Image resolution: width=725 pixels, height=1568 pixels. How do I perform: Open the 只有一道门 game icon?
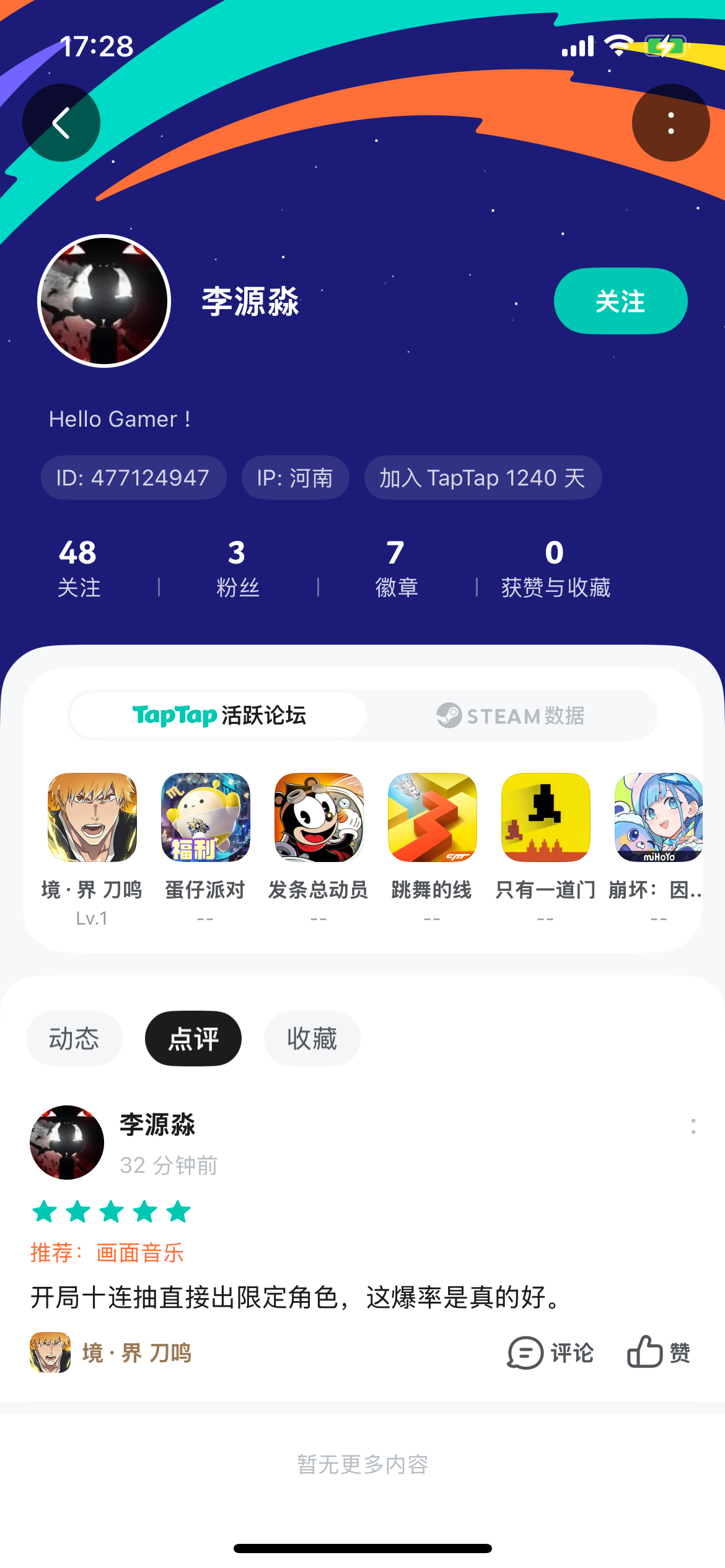tap(545, 817)
